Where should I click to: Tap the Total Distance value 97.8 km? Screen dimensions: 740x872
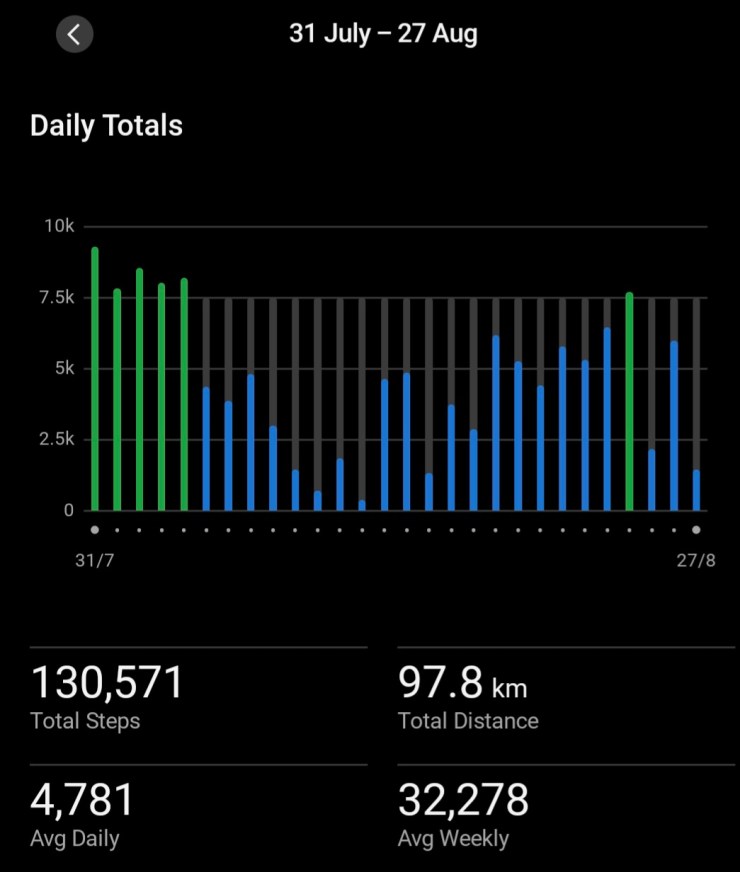pyautogui.click(x=464, y=682)
